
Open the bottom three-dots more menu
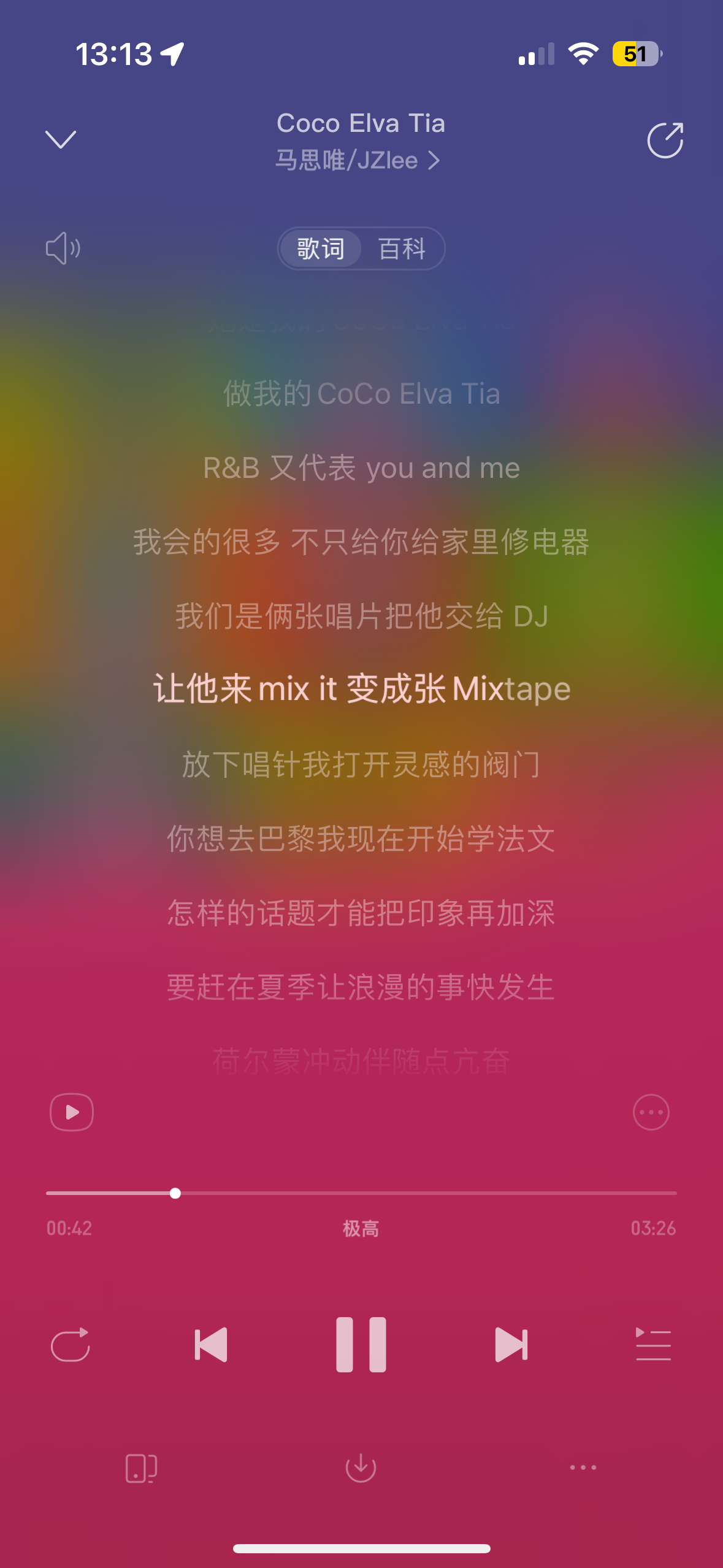[x=583, y=1468]
